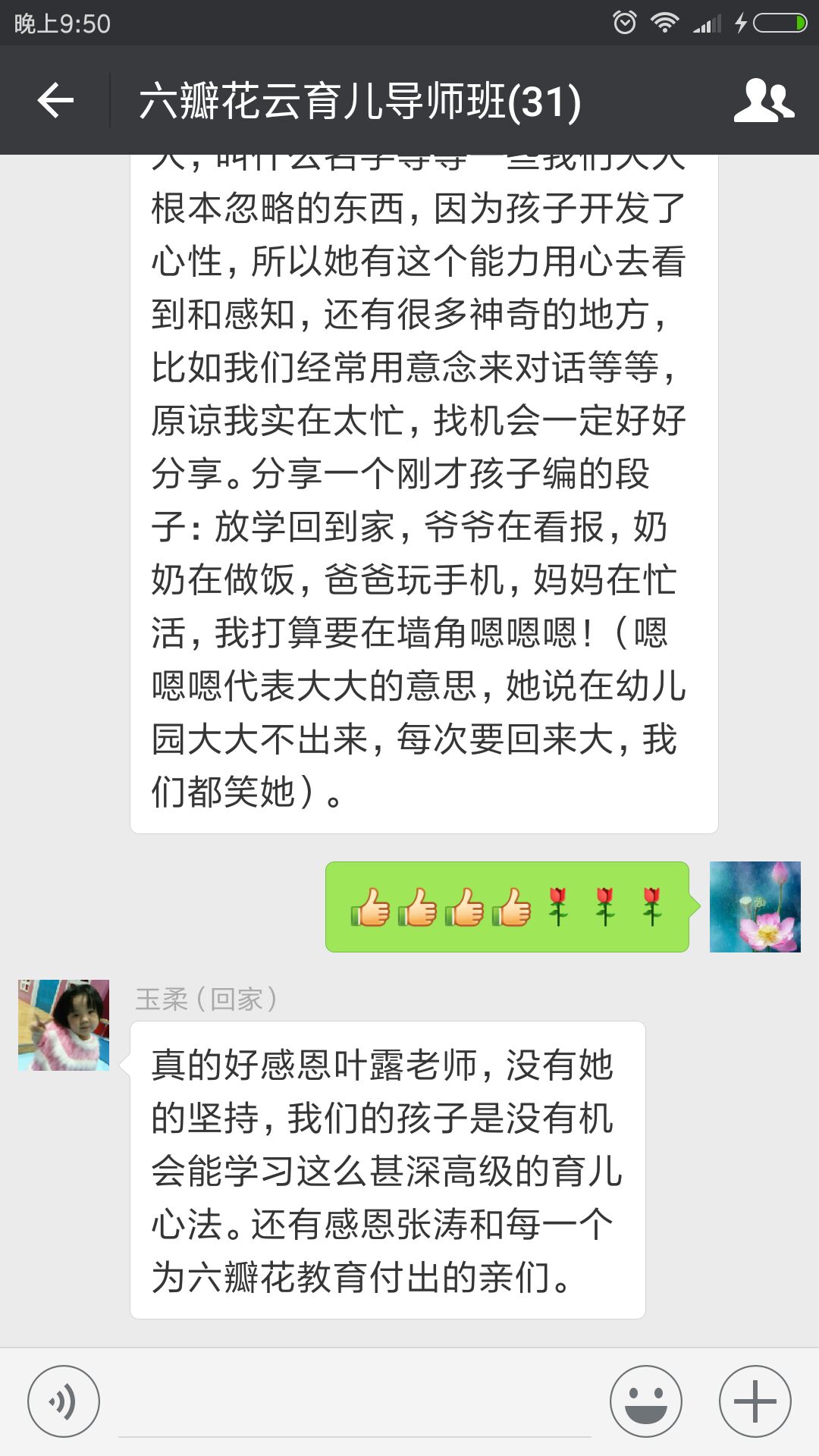Open the plus attachments menu
Image resolution: width=819 pixels, height=1456 pixels.
click(x=755, y=1401)
